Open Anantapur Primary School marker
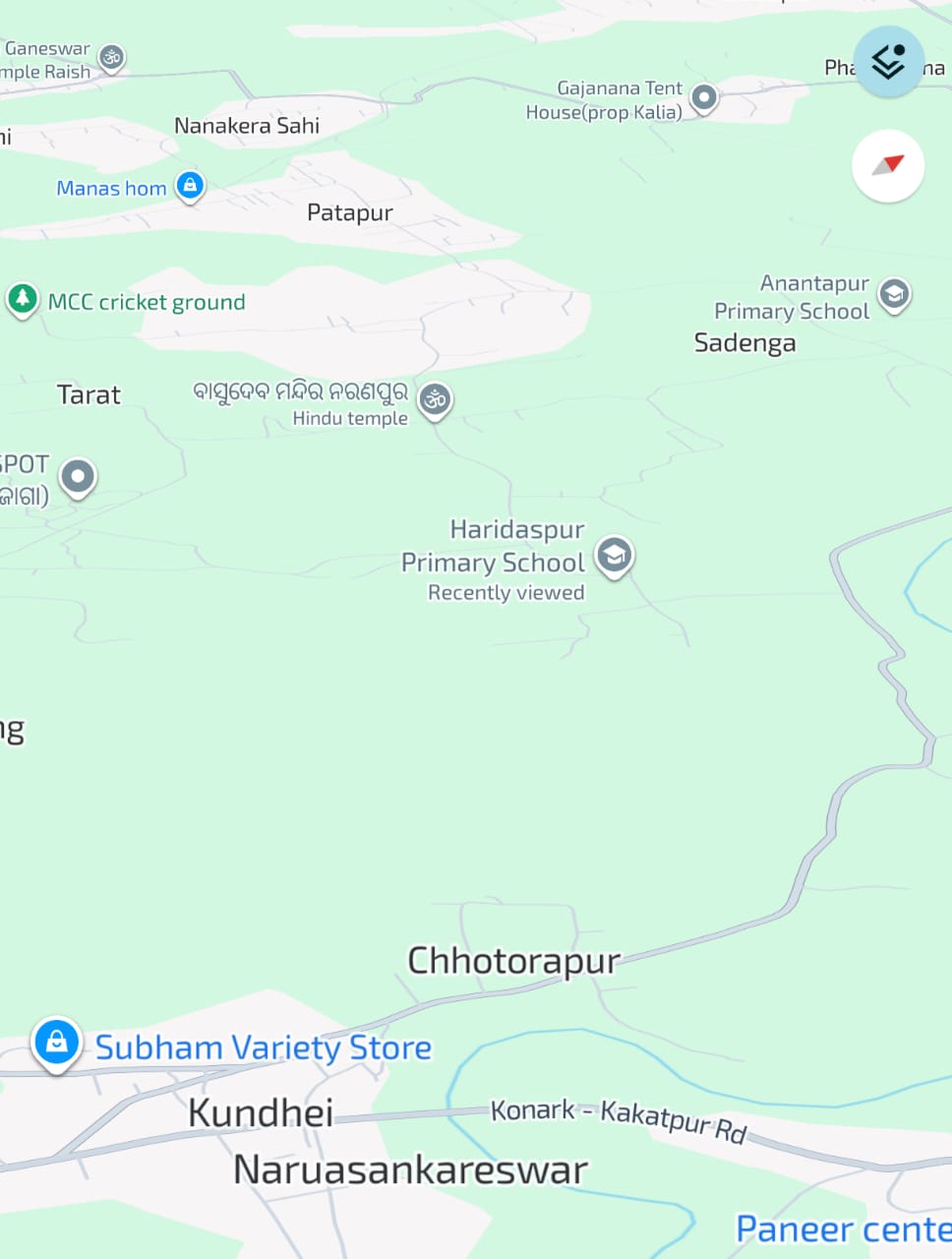Screen dimensions: 952x1259 pyautogui.click(x=893, y=294)
